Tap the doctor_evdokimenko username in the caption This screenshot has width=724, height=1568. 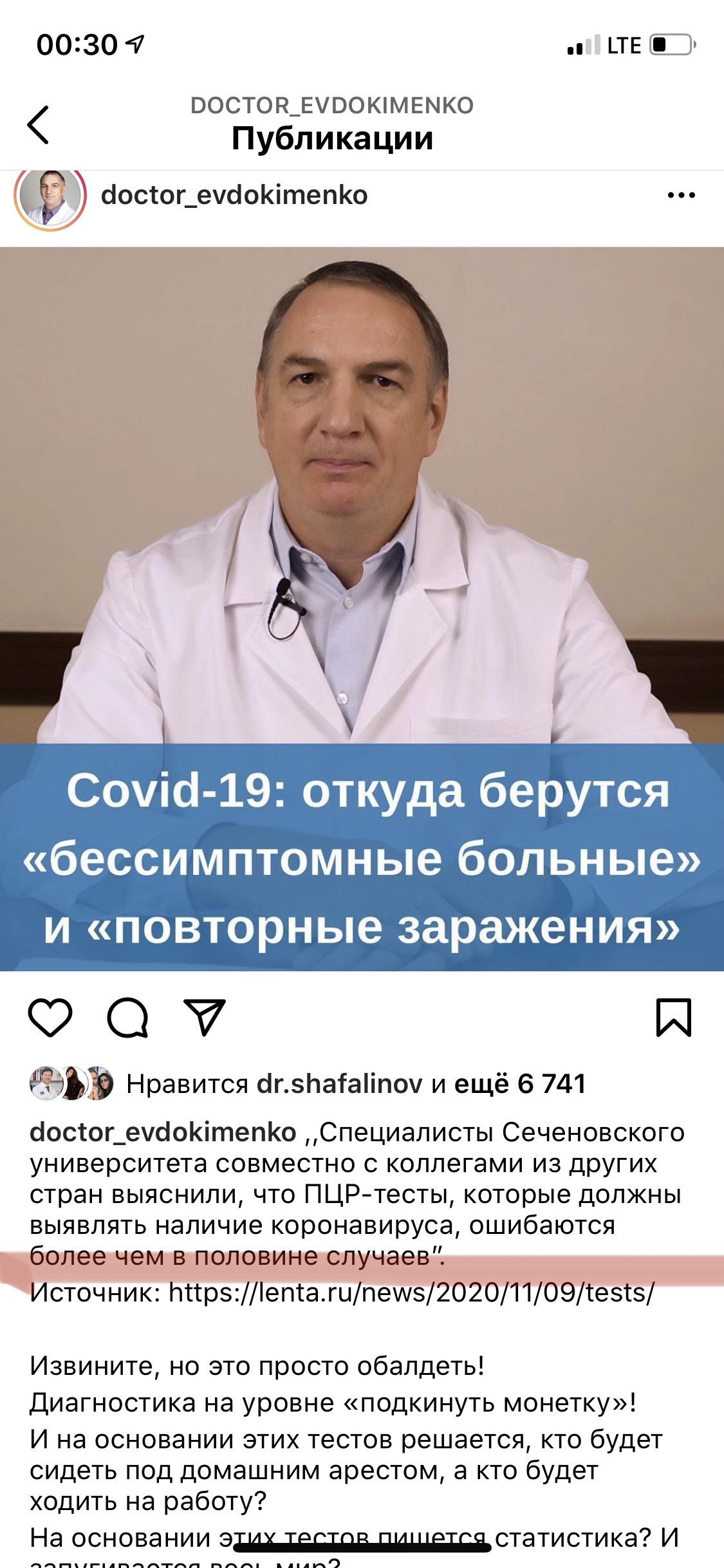[163, 1132]
